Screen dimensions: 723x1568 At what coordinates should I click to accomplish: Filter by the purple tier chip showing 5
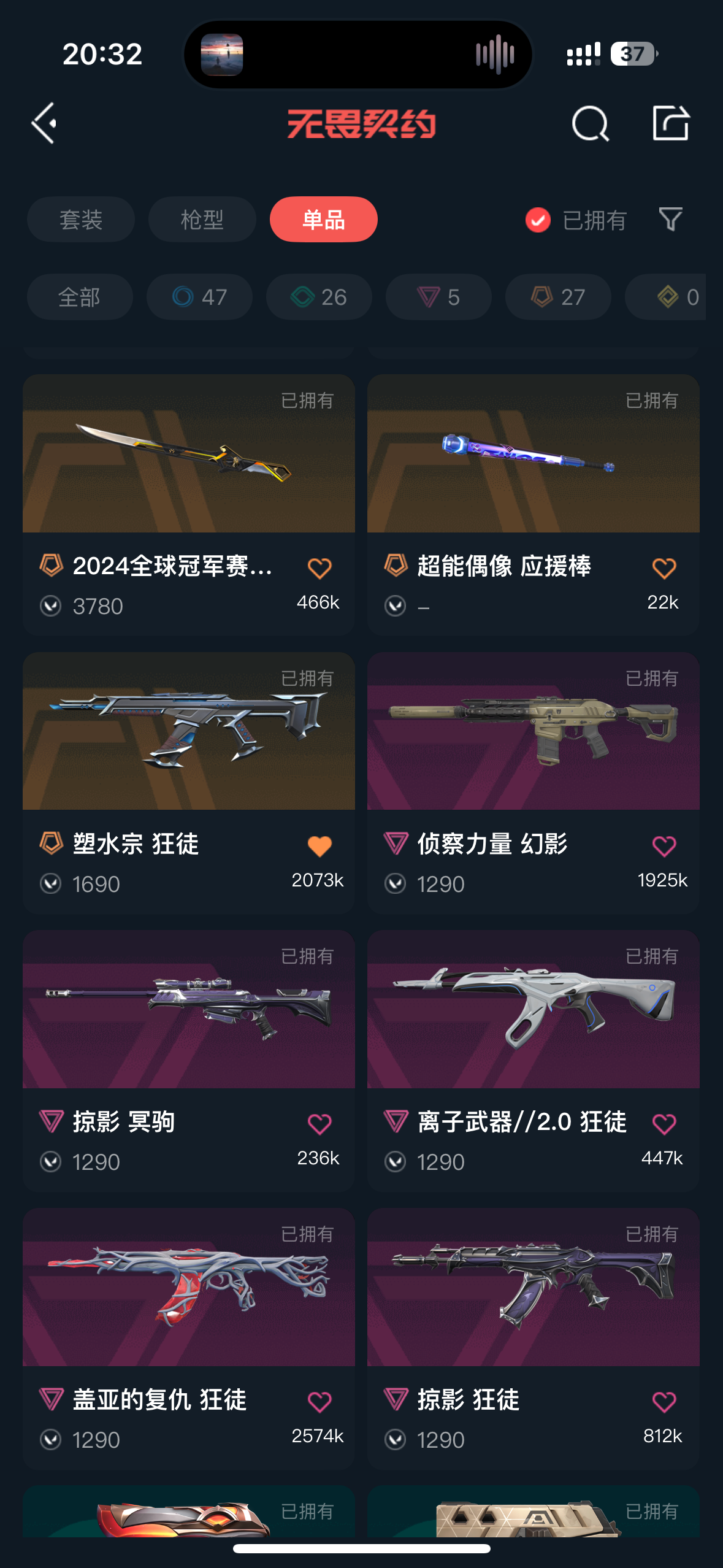pos(438,298)
